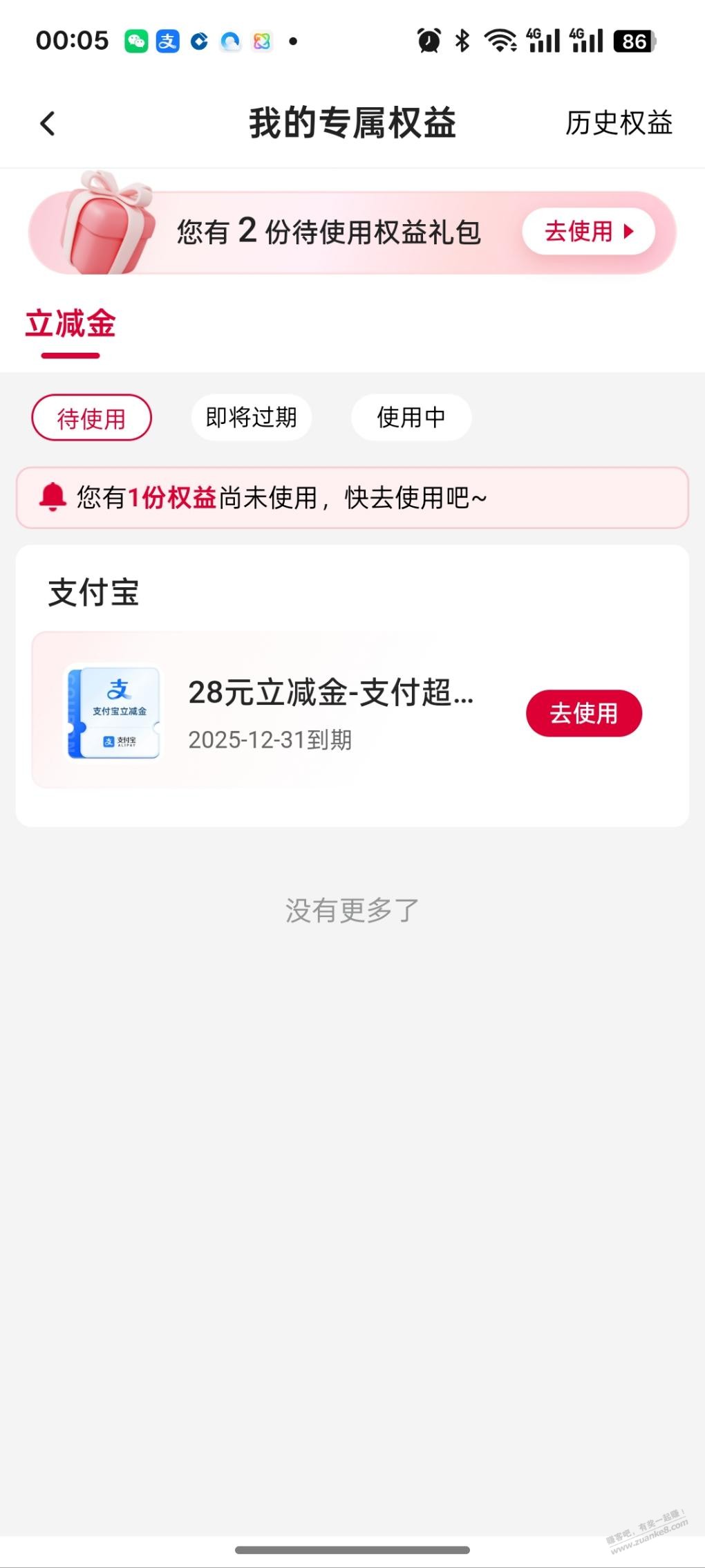The width and height of the screenshot is (705, 1568).
Task: Tap 去使用 in the gift pack banner
Action: (588, 231)
